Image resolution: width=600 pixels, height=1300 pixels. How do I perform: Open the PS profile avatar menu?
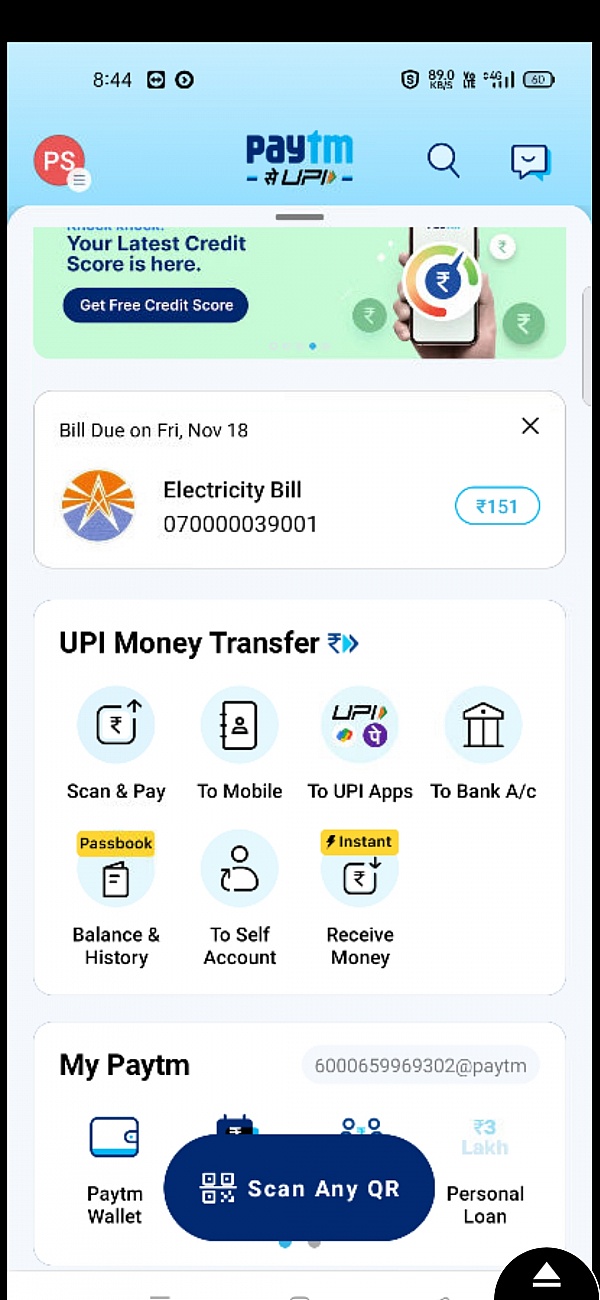click(x=60, y=161)
